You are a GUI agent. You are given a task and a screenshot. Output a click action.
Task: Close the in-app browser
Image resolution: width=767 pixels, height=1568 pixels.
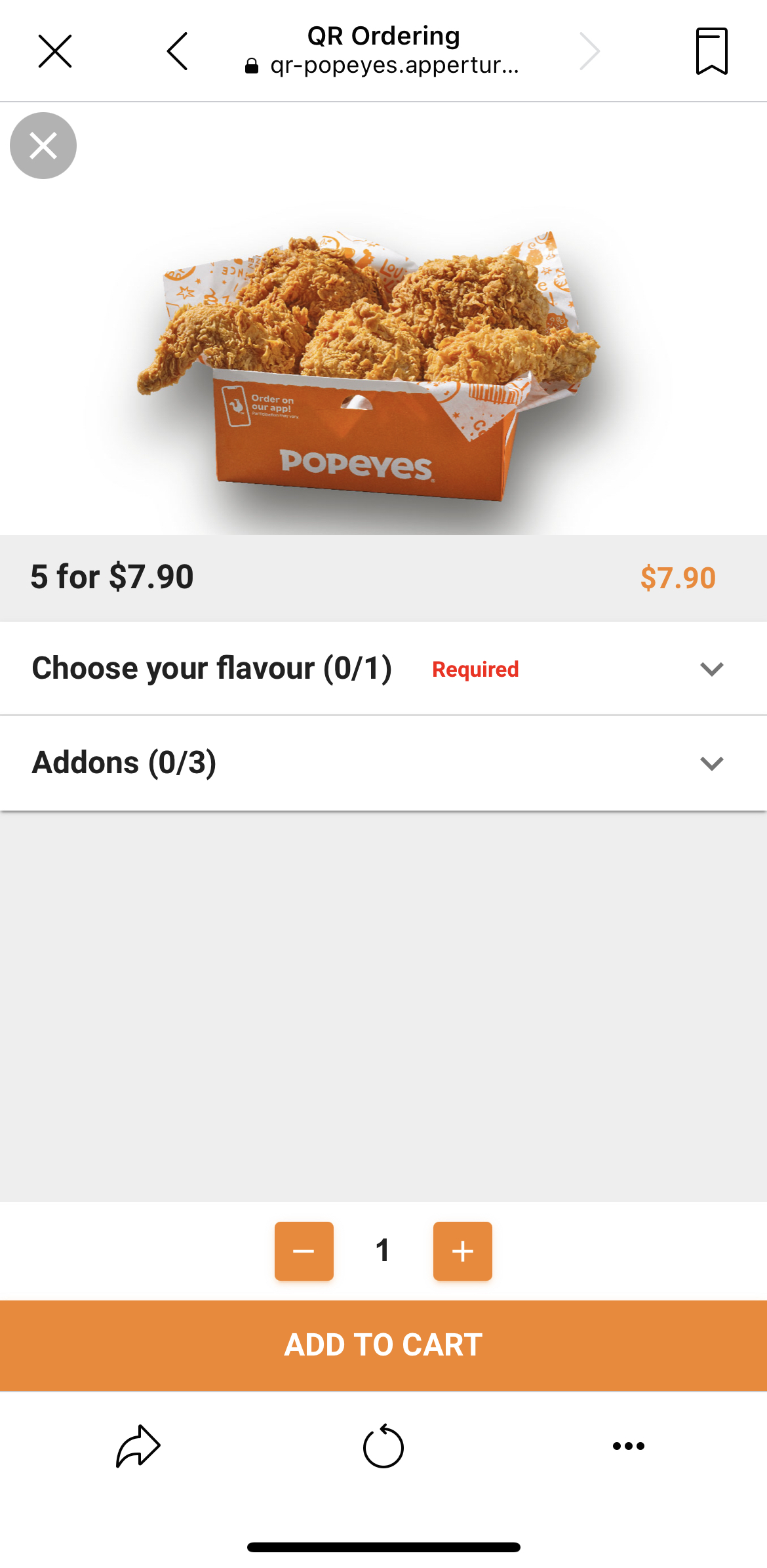pos(55,52)
